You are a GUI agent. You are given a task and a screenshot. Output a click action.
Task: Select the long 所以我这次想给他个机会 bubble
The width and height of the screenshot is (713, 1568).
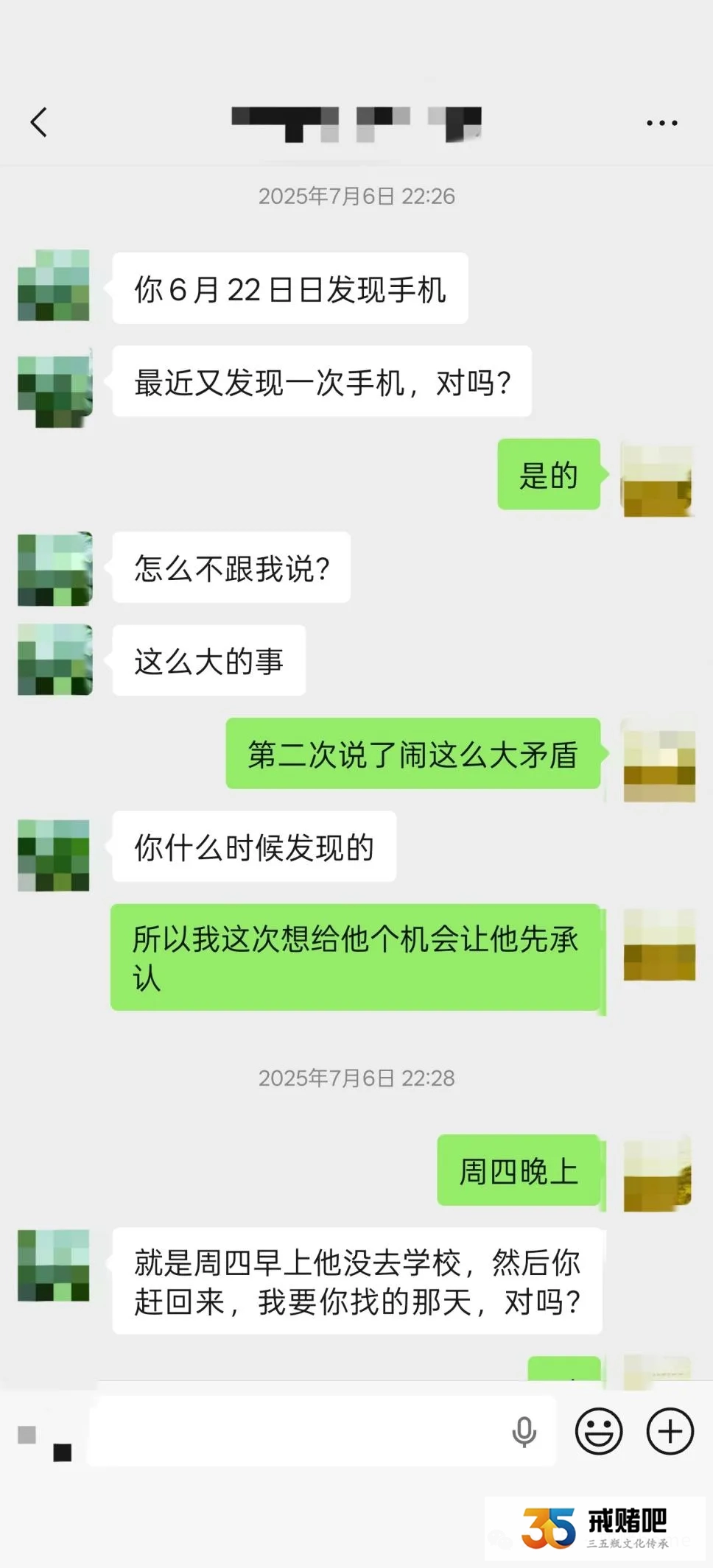(x=356, y=957)
